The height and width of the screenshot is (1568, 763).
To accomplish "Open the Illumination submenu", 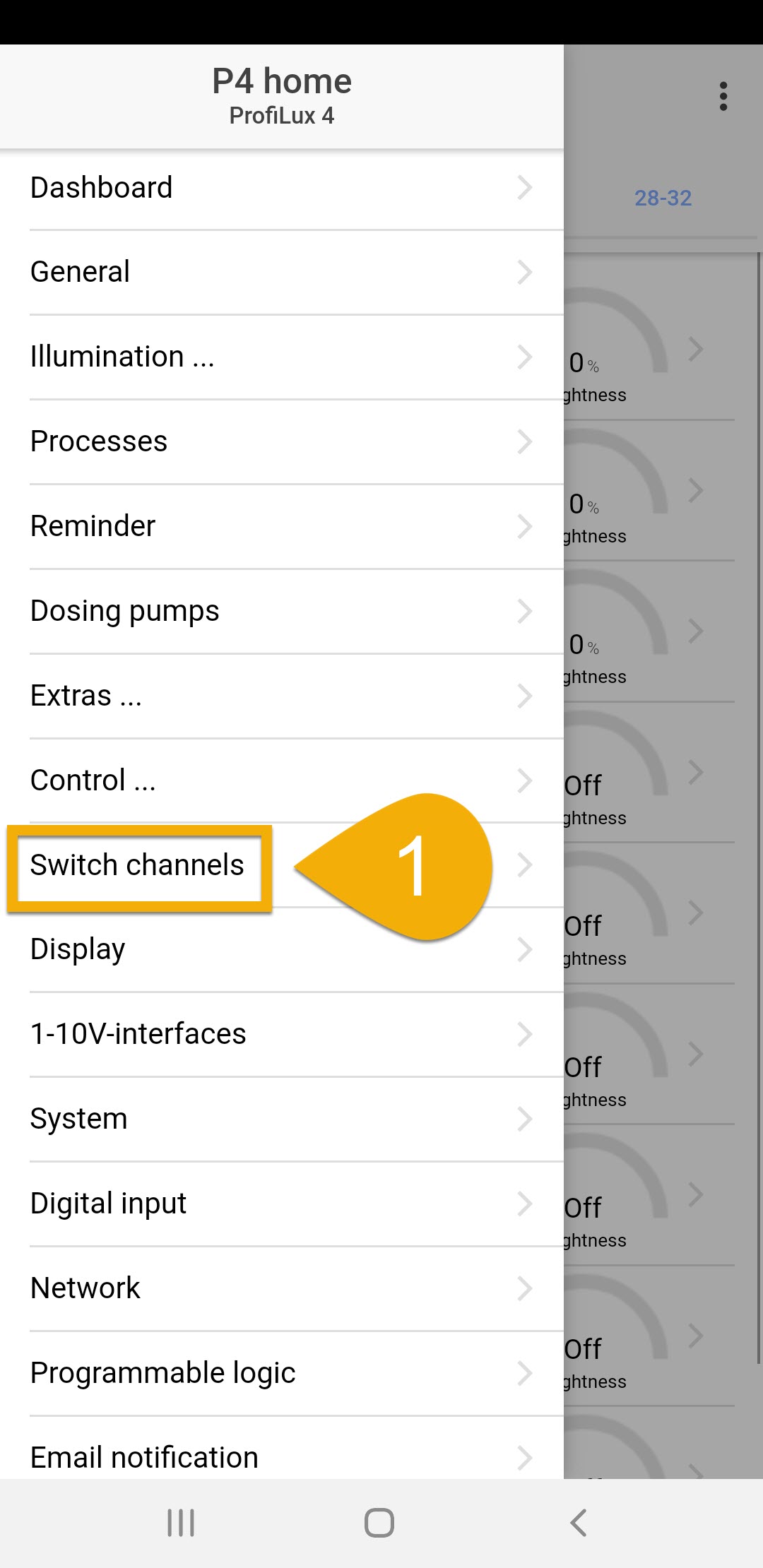I will [282, 357].
